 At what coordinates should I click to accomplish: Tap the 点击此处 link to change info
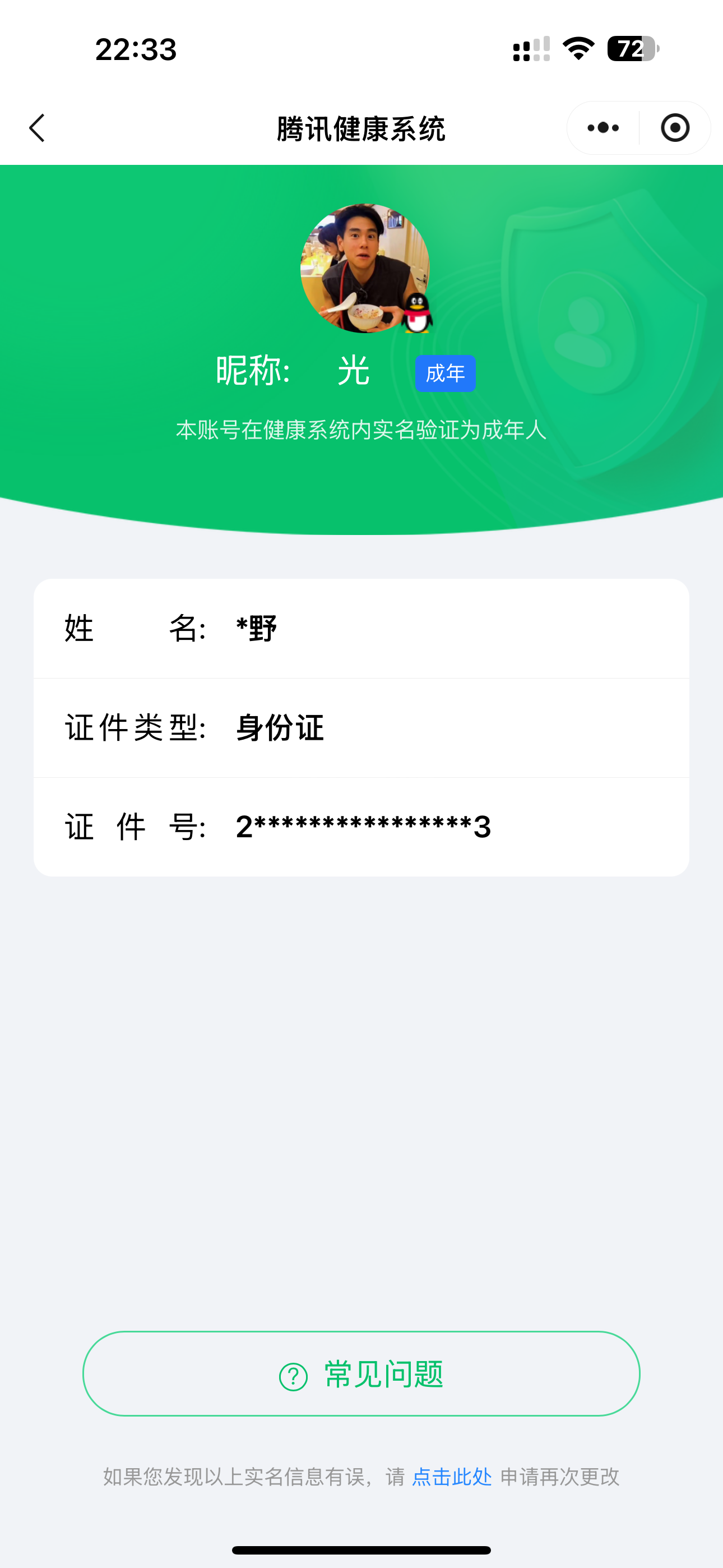[x=452, y=1477]
